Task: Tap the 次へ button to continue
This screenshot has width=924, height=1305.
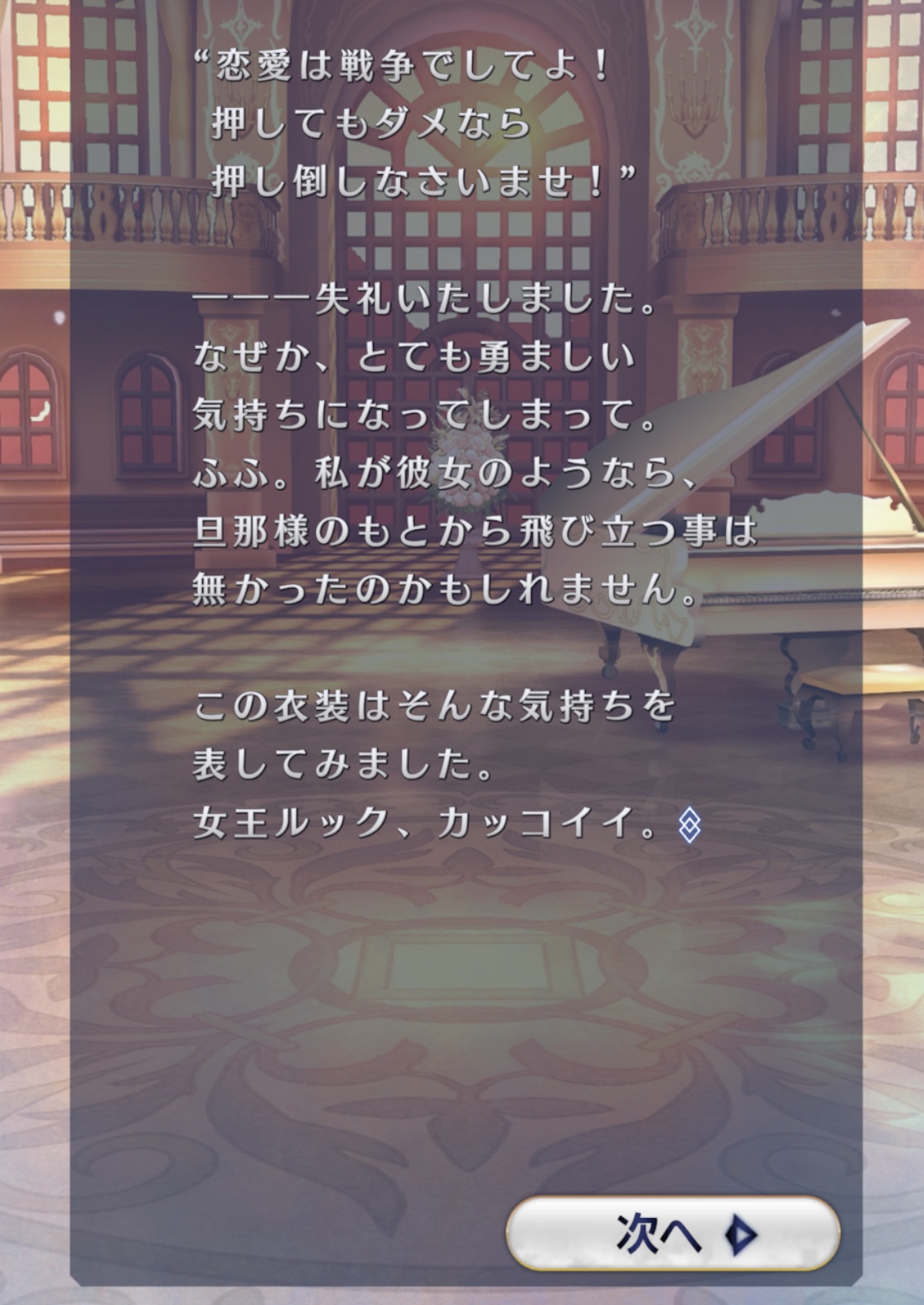Action: [x=673, y=1234]
